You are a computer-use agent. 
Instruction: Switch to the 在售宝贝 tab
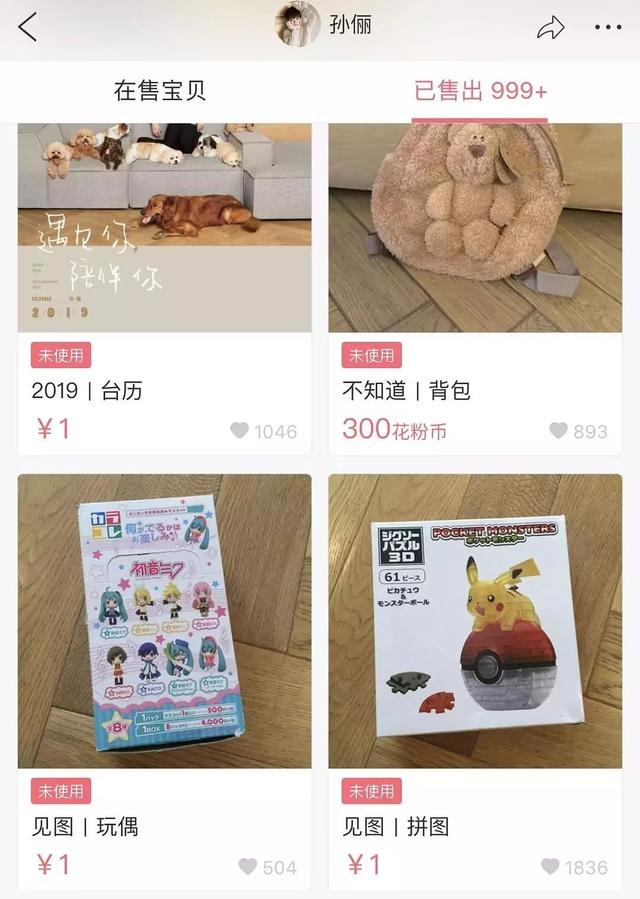[160, 91]
